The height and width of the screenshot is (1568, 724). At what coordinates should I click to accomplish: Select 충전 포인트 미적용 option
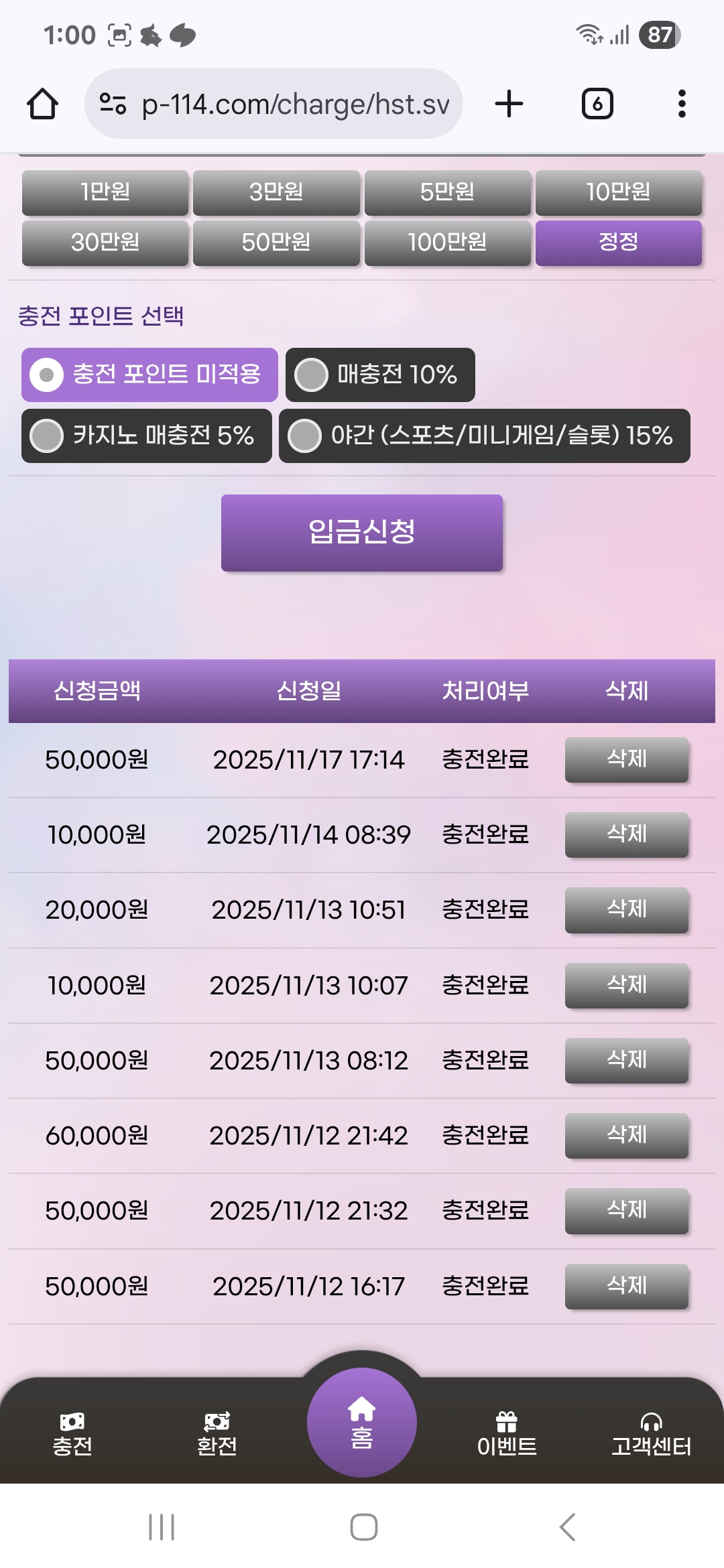coord(149,375)
